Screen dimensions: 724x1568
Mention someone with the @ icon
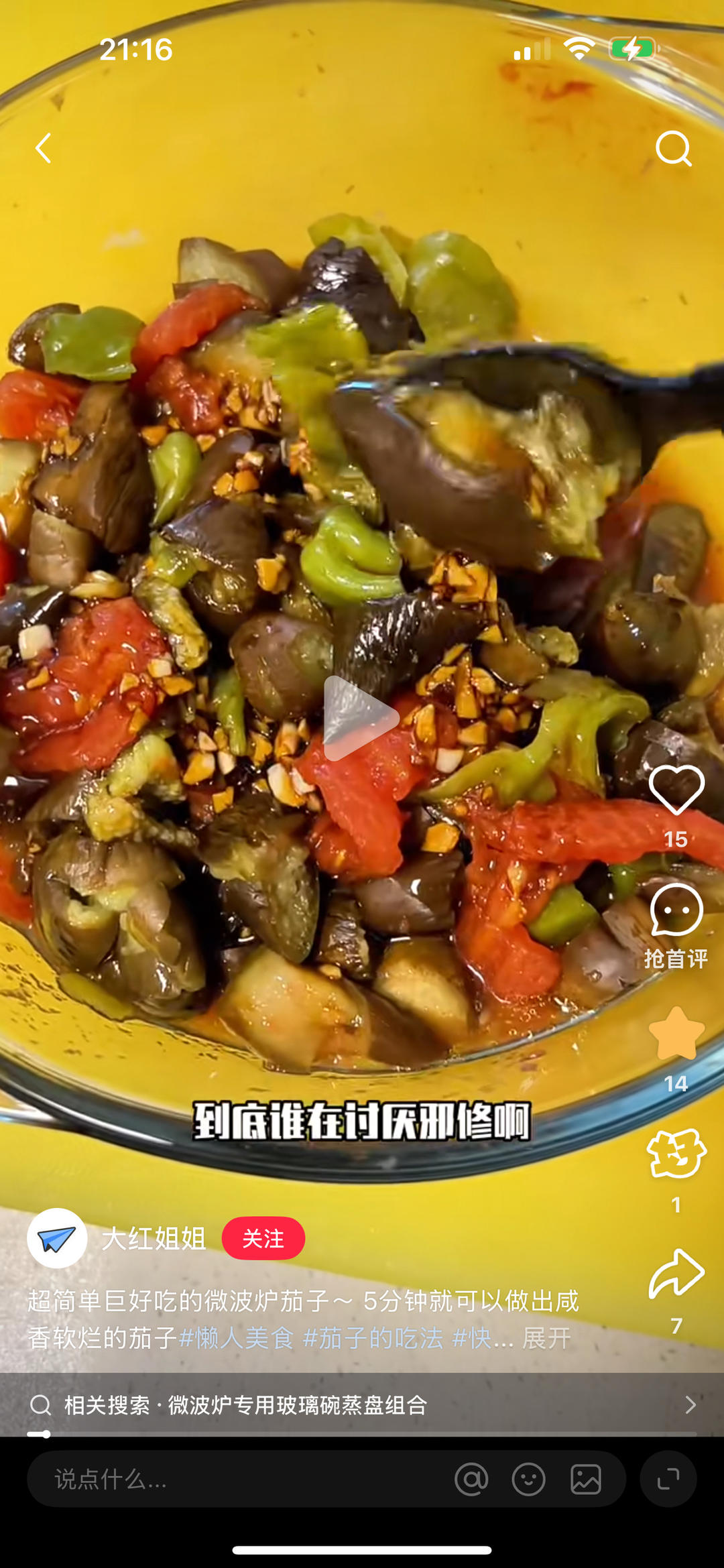click(471, 1479)
